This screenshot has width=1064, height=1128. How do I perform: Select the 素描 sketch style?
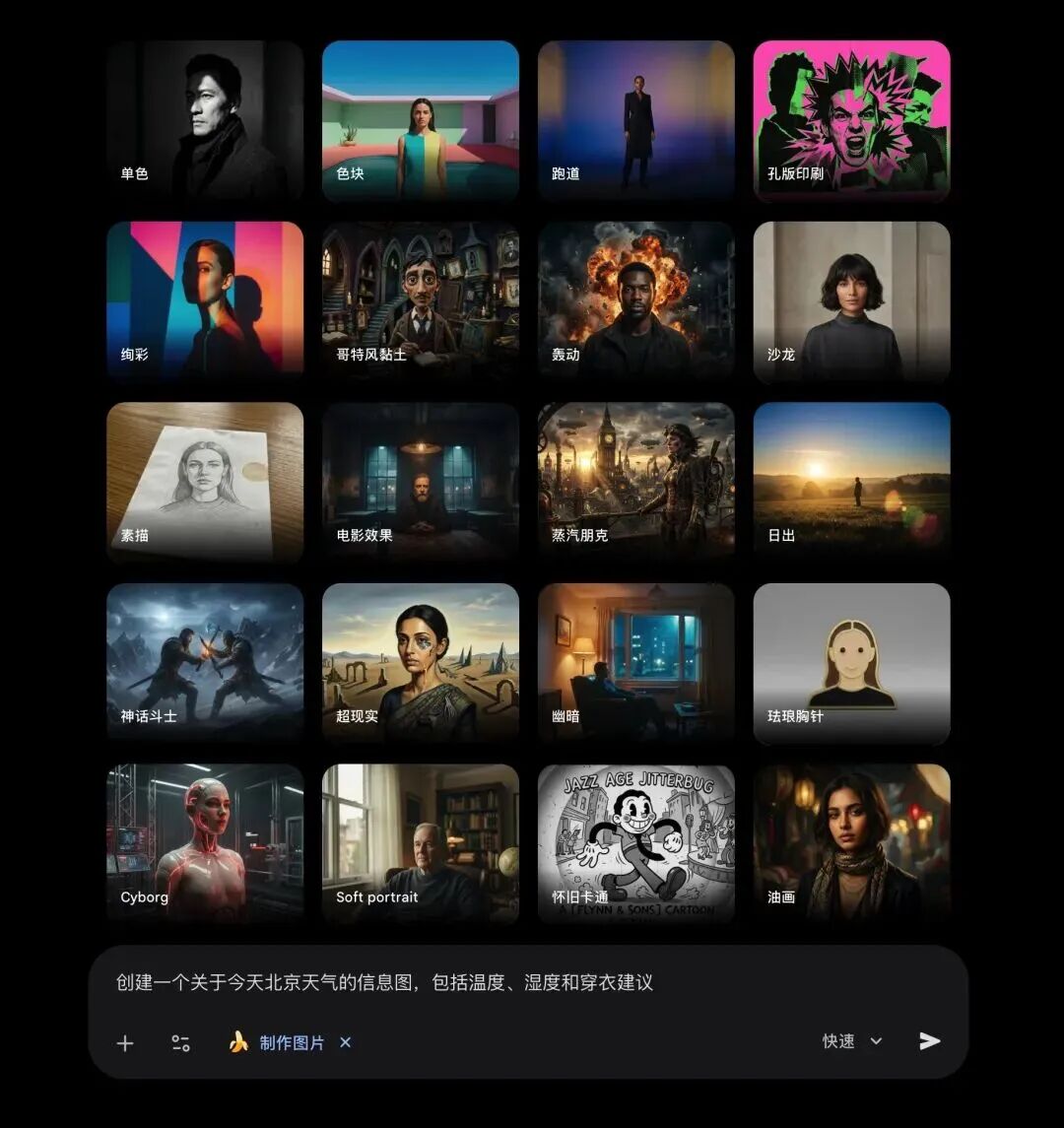pos(205,482)
